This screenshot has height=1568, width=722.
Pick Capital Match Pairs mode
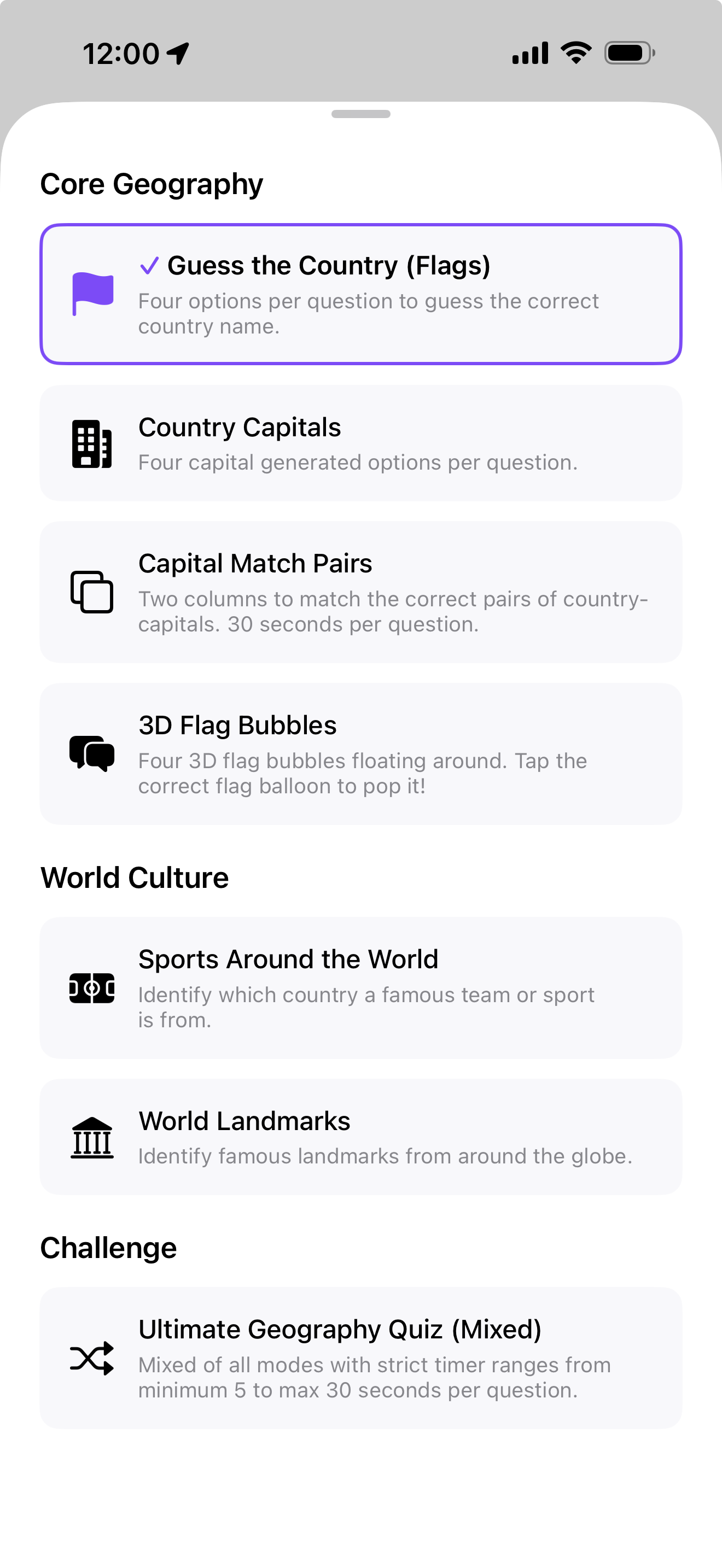tap(360, 592)
